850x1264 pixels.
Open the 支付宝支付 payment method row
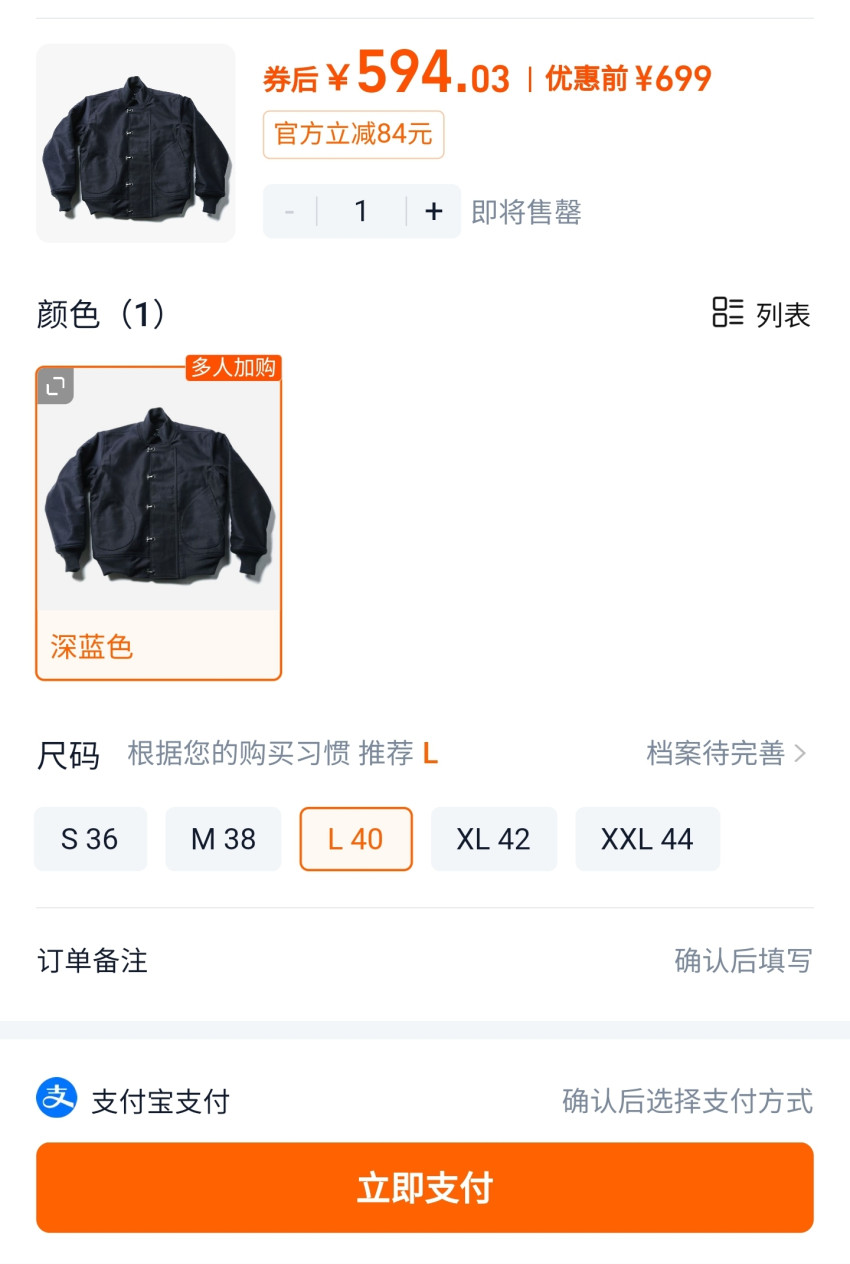click(425, 1101)
